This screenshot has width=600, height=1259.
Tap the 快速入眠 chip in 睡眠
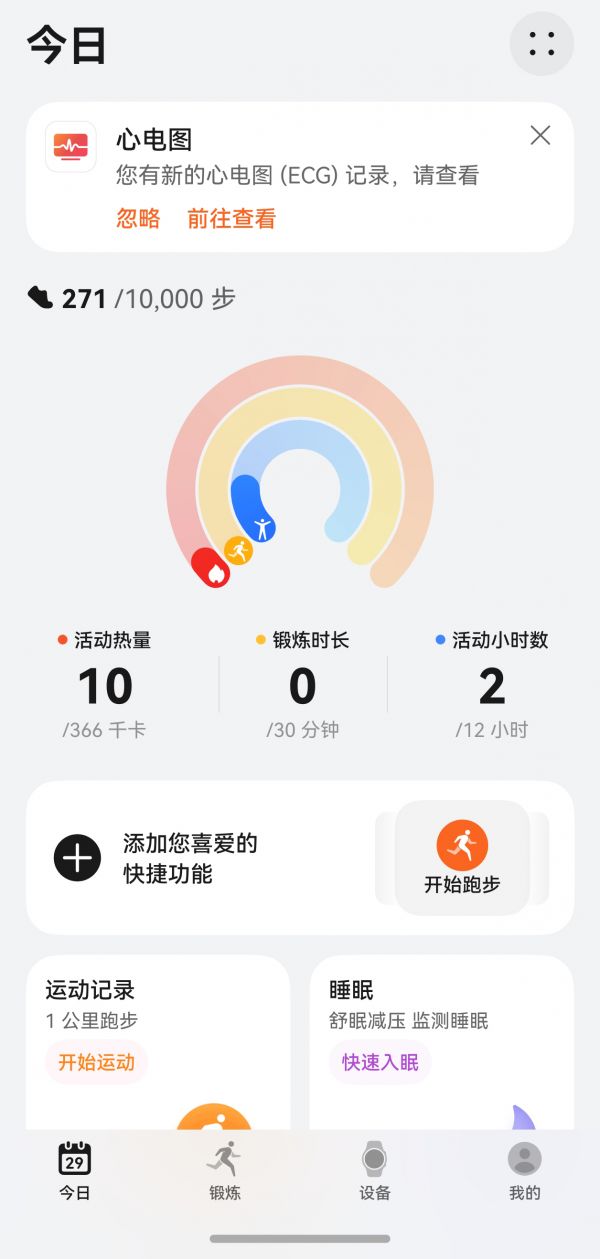[x=380, y=1062]
